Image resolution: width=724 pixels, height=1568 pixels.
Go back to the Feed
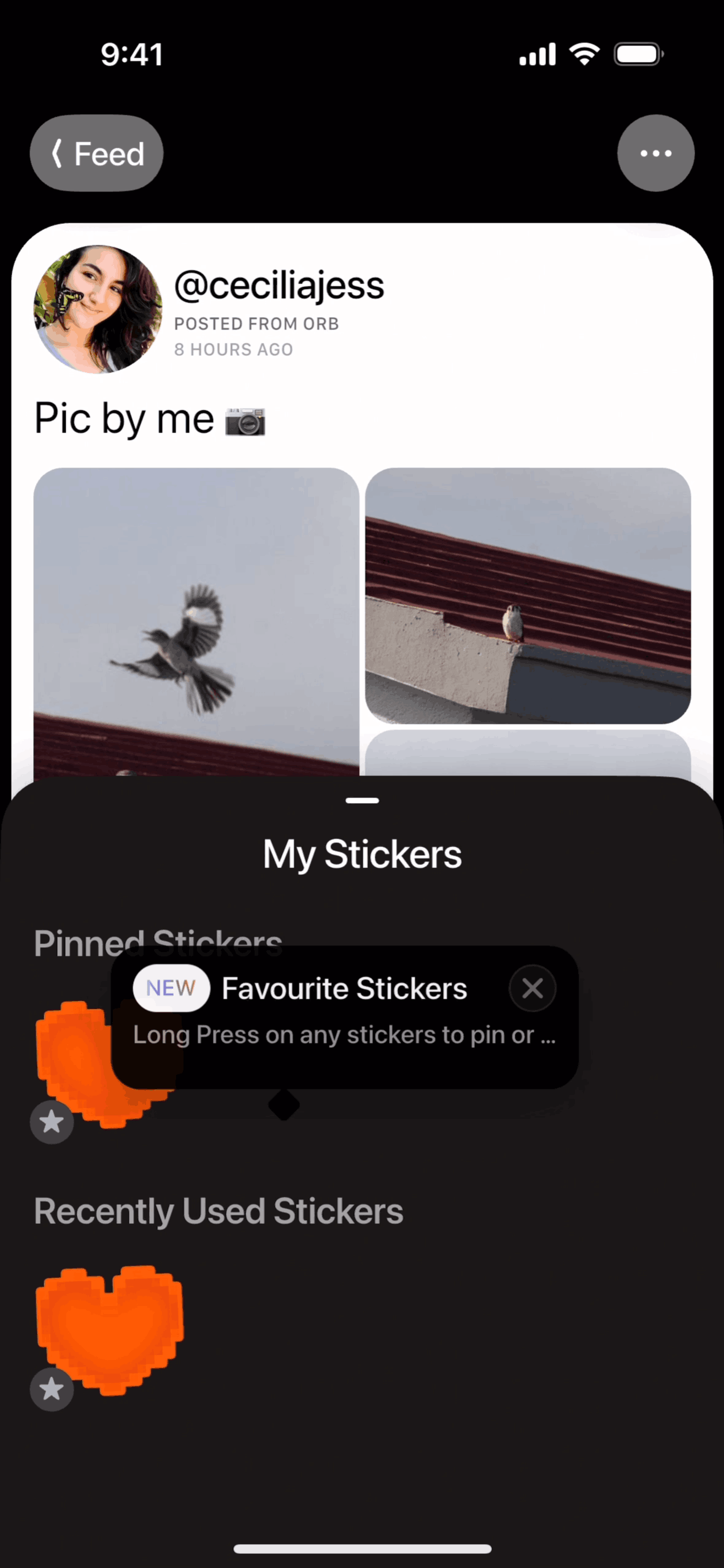96,153
